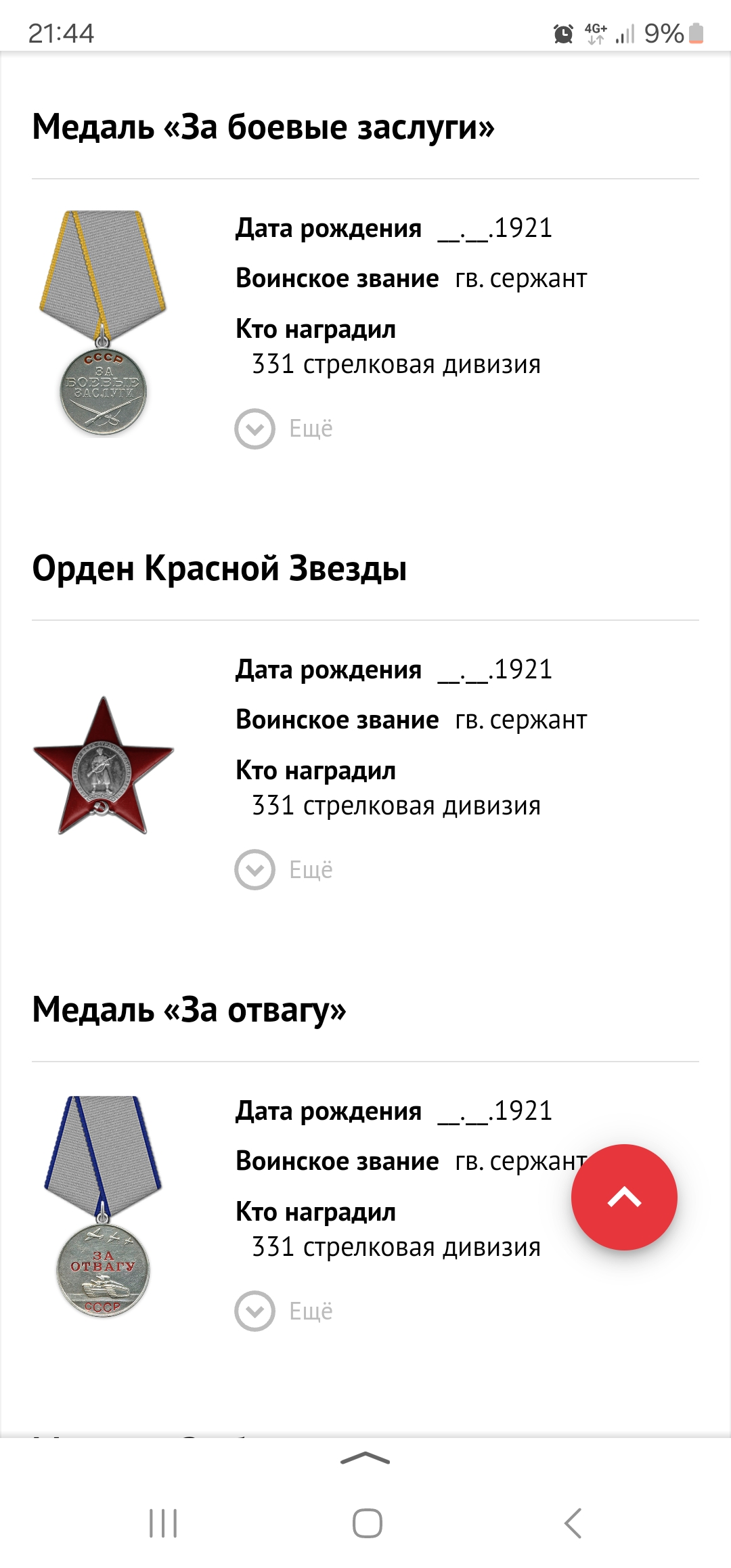Tap the red scroll-to-top button
The width and height of the screenshot is (731, 1568).
tap(623, 1197)
